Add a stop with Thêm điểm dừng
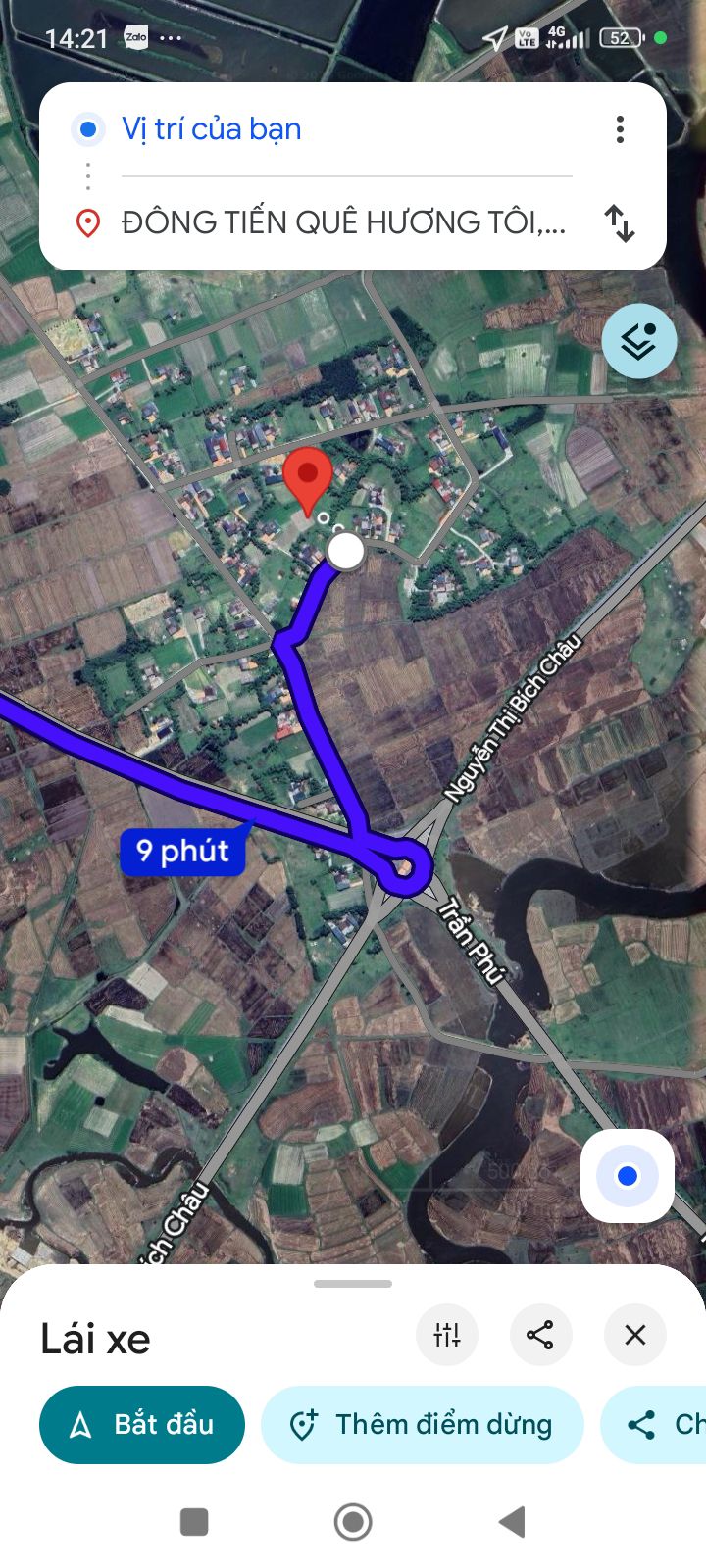 [x=422, y=1424]
